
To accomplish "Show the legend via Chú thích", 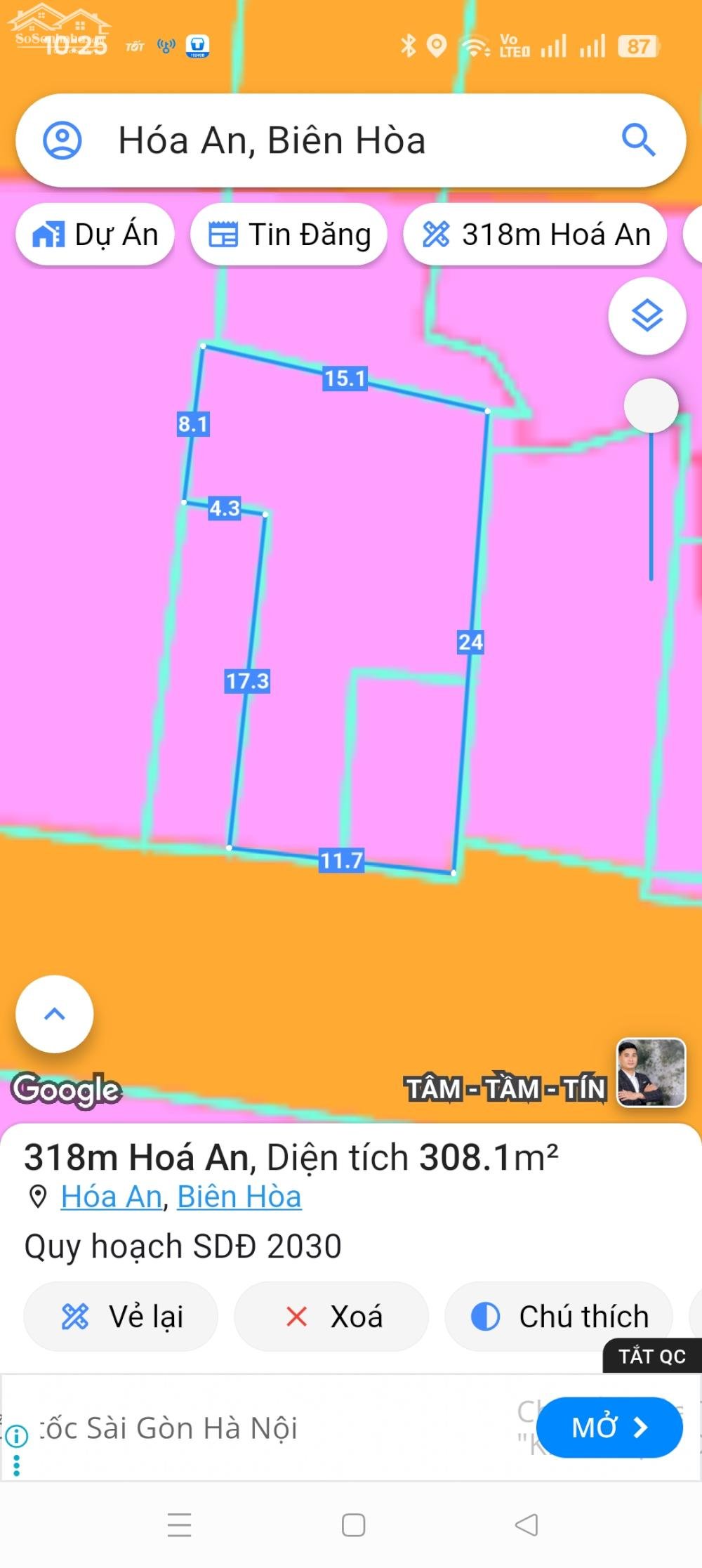I will tap(559, 1317).
